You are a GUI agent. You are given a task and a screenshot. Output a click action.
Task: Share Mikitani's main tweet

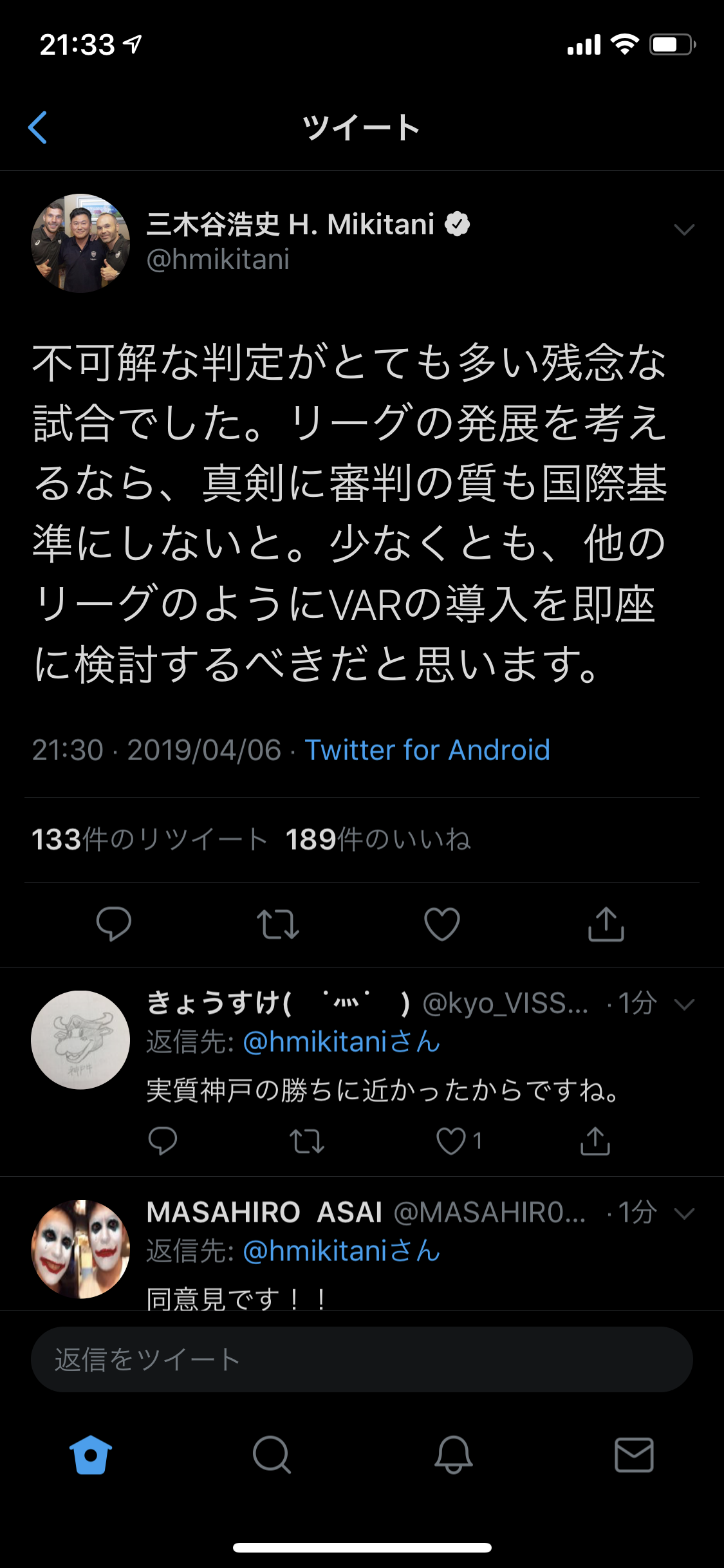pyautogui.click(x=606, y=924)
